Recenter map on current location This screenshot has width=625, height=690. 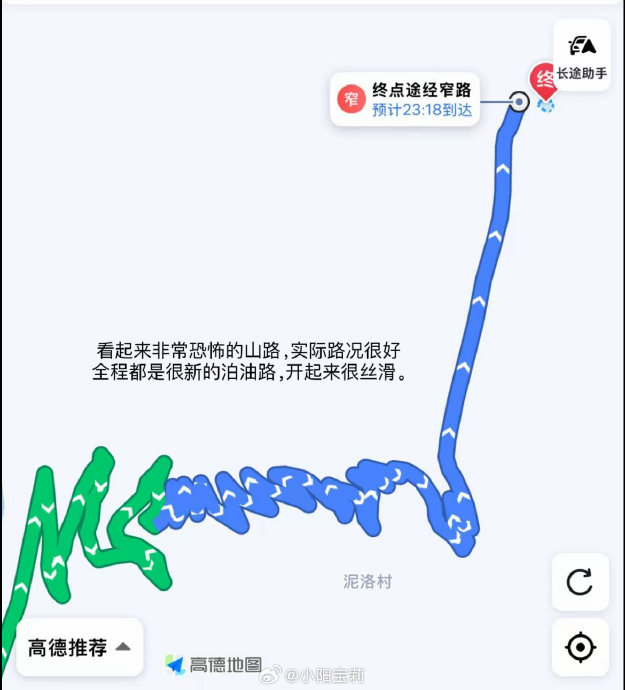click(x=580, y=647)
